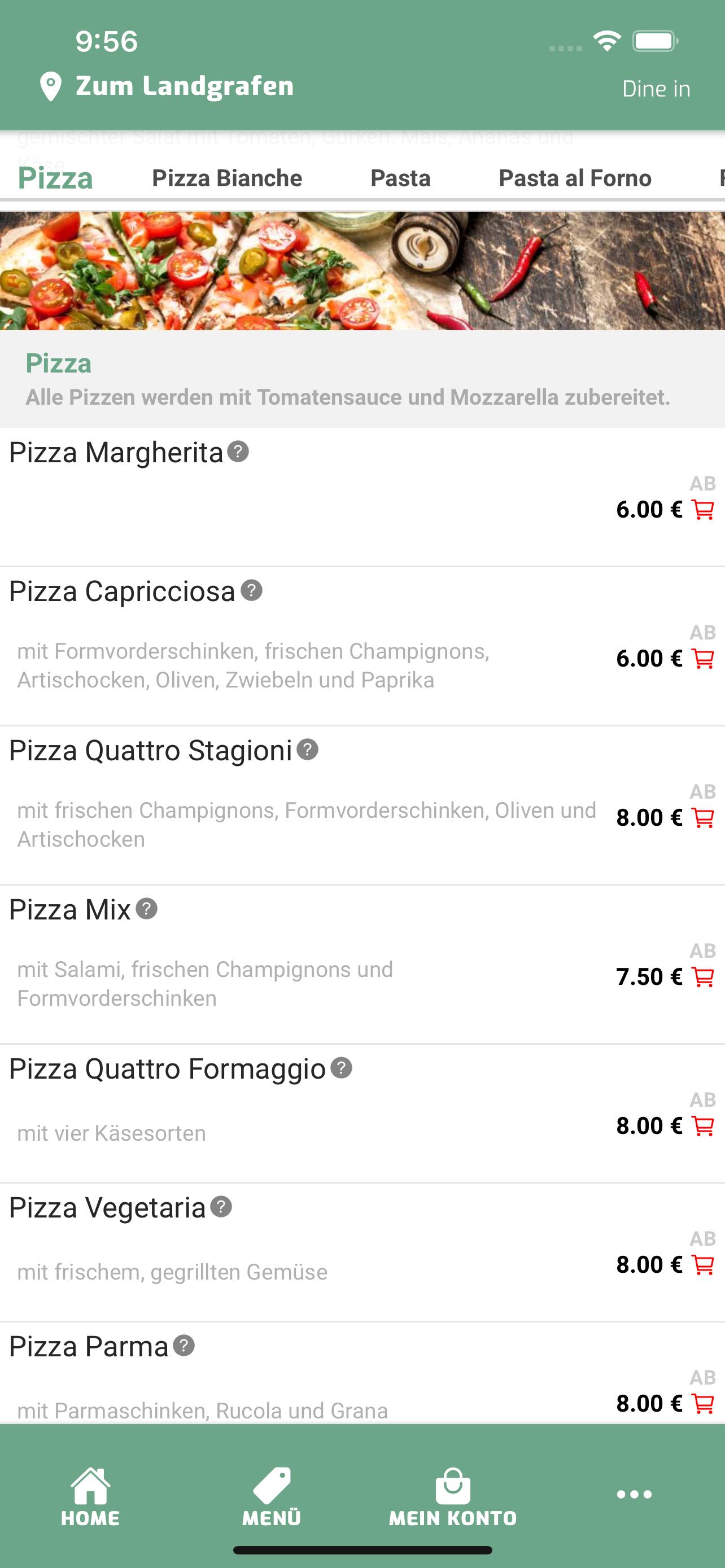Add Pizza Margherita to the cart
This screenshot has width=725, height=1568.
(703, 510)
